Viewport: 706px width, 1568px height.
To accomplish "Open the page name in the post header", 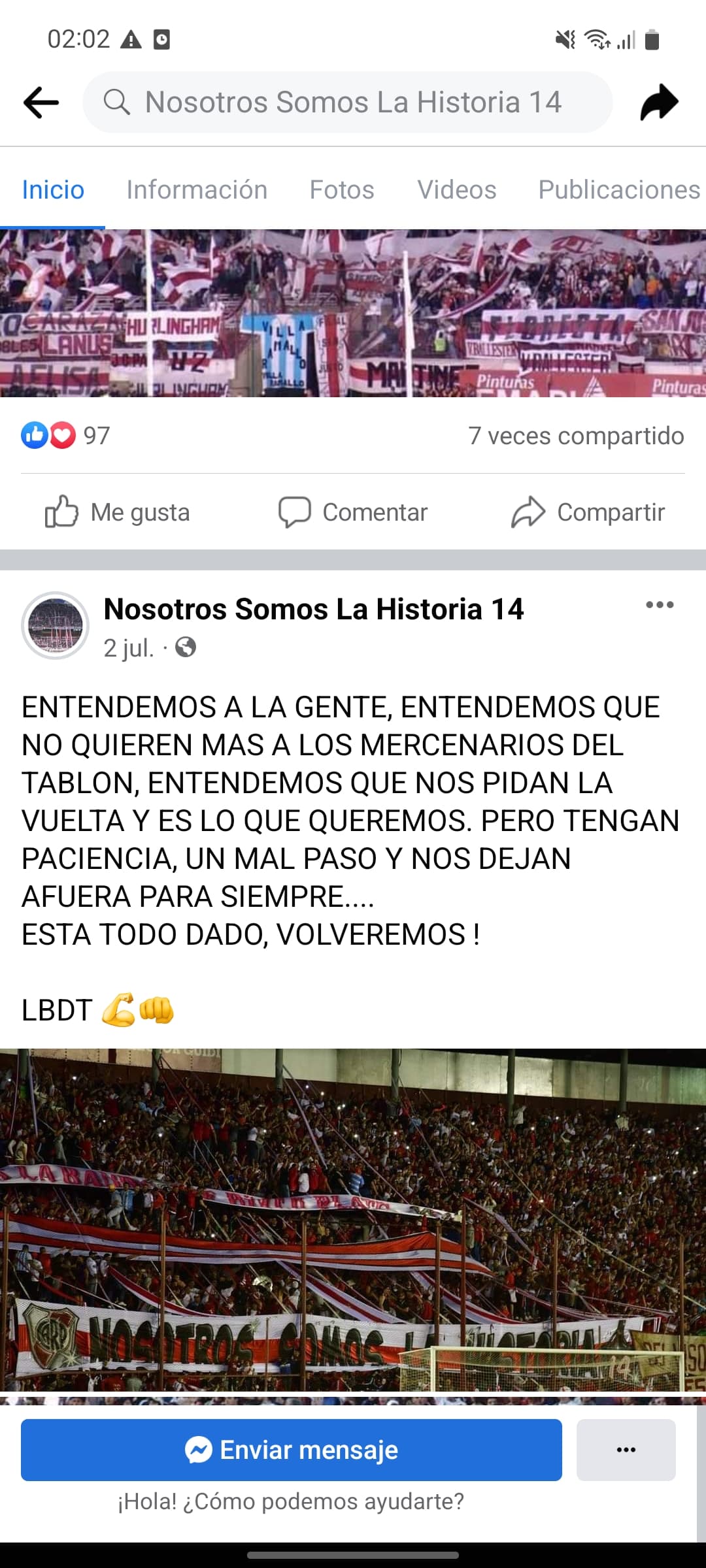I will (x=314, y=609).
